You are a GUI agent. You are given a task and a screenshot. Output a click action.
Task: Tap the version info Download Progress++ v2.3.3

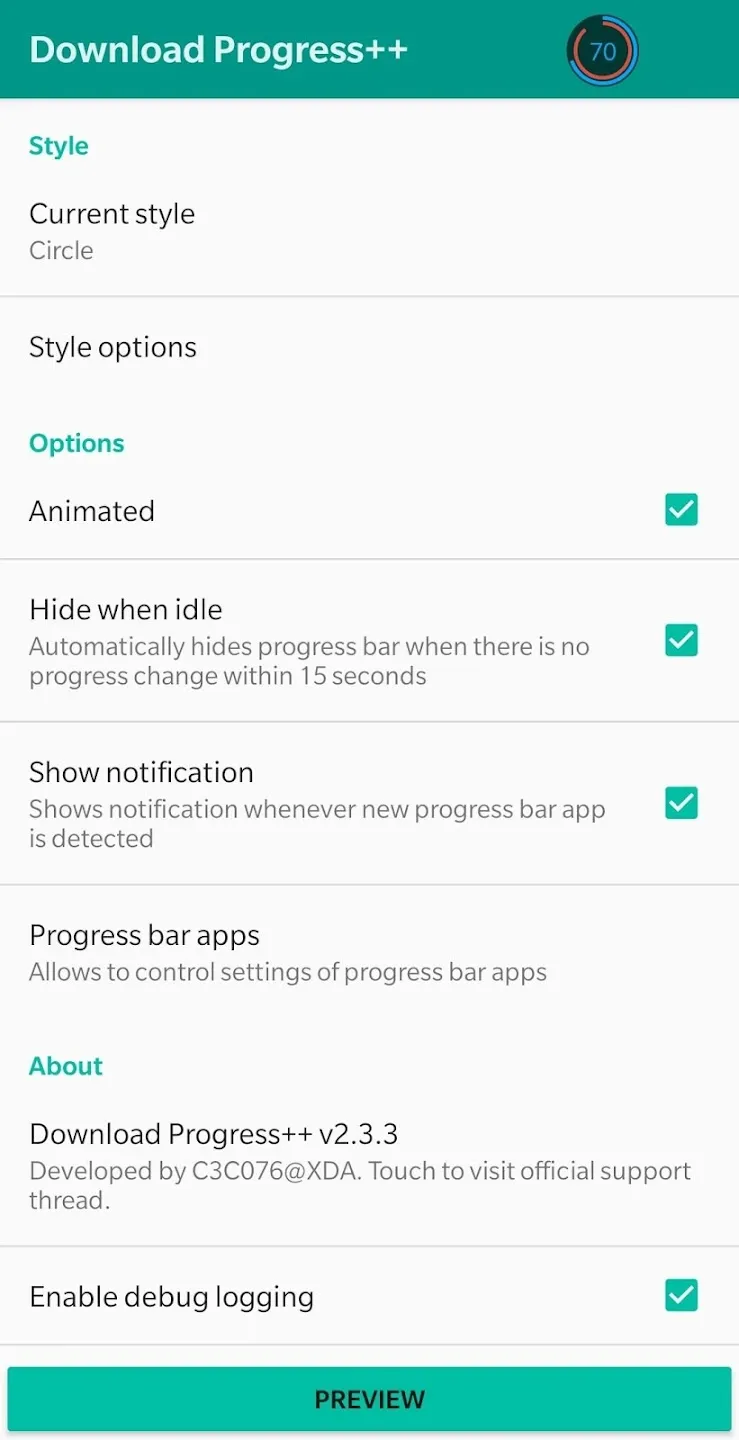pyautogui.click(x=214, y=1134)
